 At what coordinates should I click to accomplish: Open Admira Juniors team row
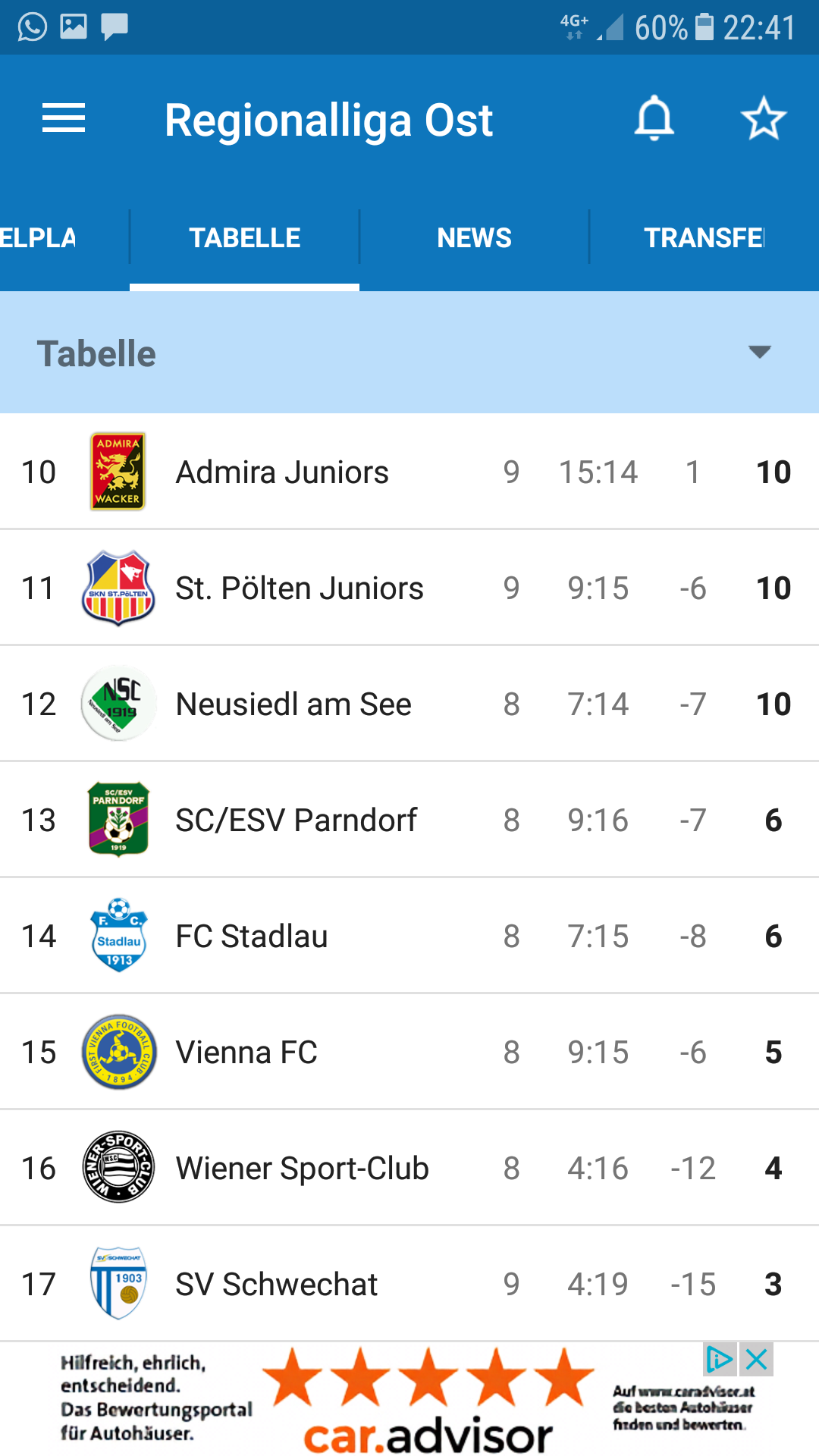click(409, 472)
